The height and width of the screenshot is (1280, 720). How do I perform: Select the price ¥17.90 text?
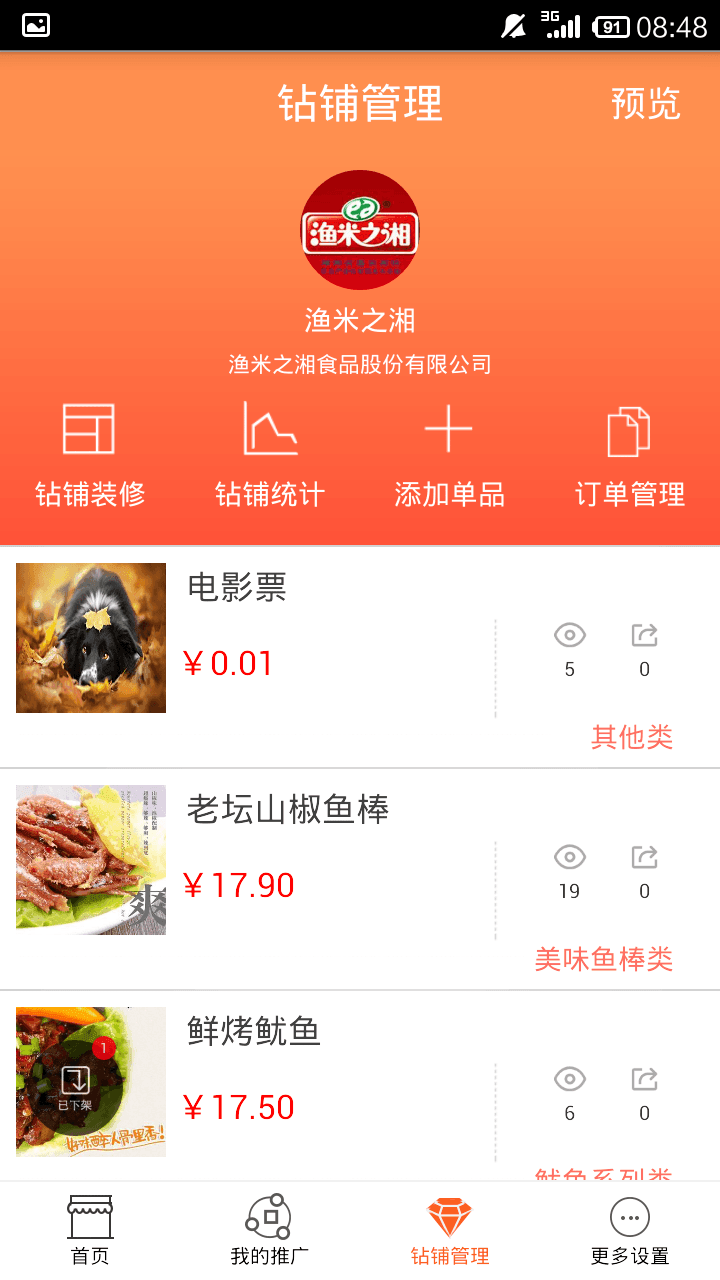238,885
